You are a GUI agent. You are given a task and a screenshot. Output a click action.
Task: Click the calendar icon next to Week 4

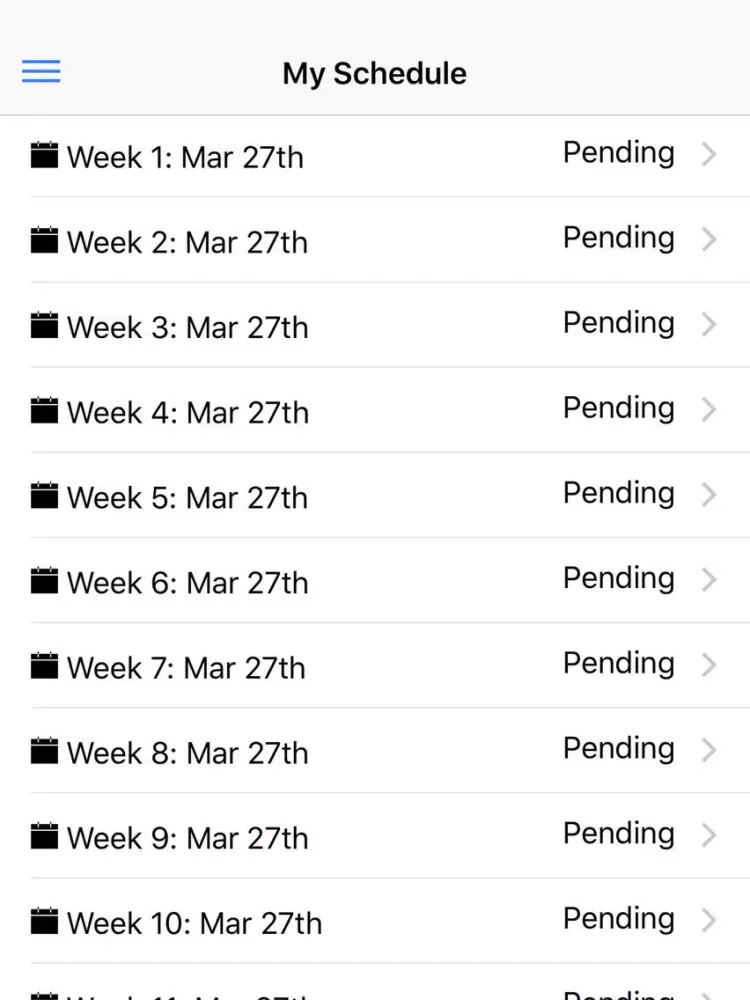(44, 410)
